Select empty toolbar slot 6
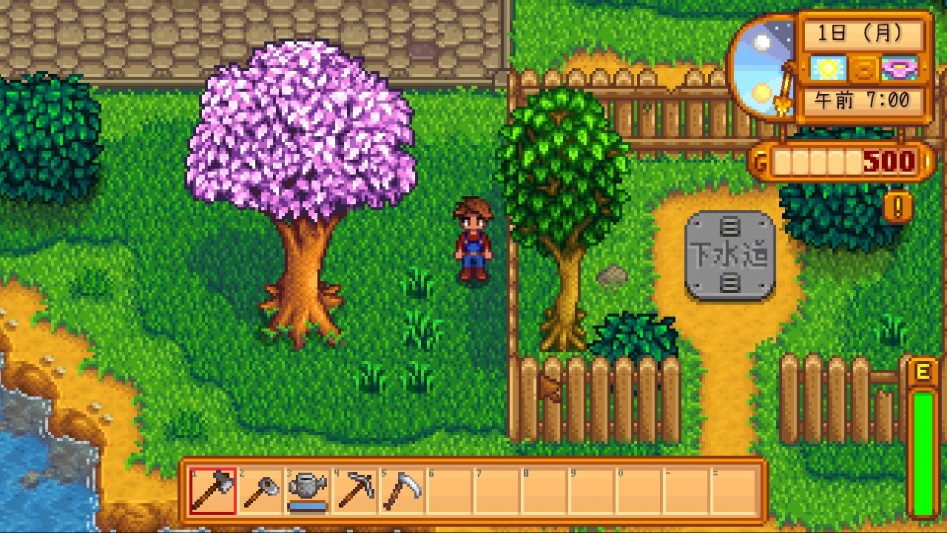 point(449,491)
